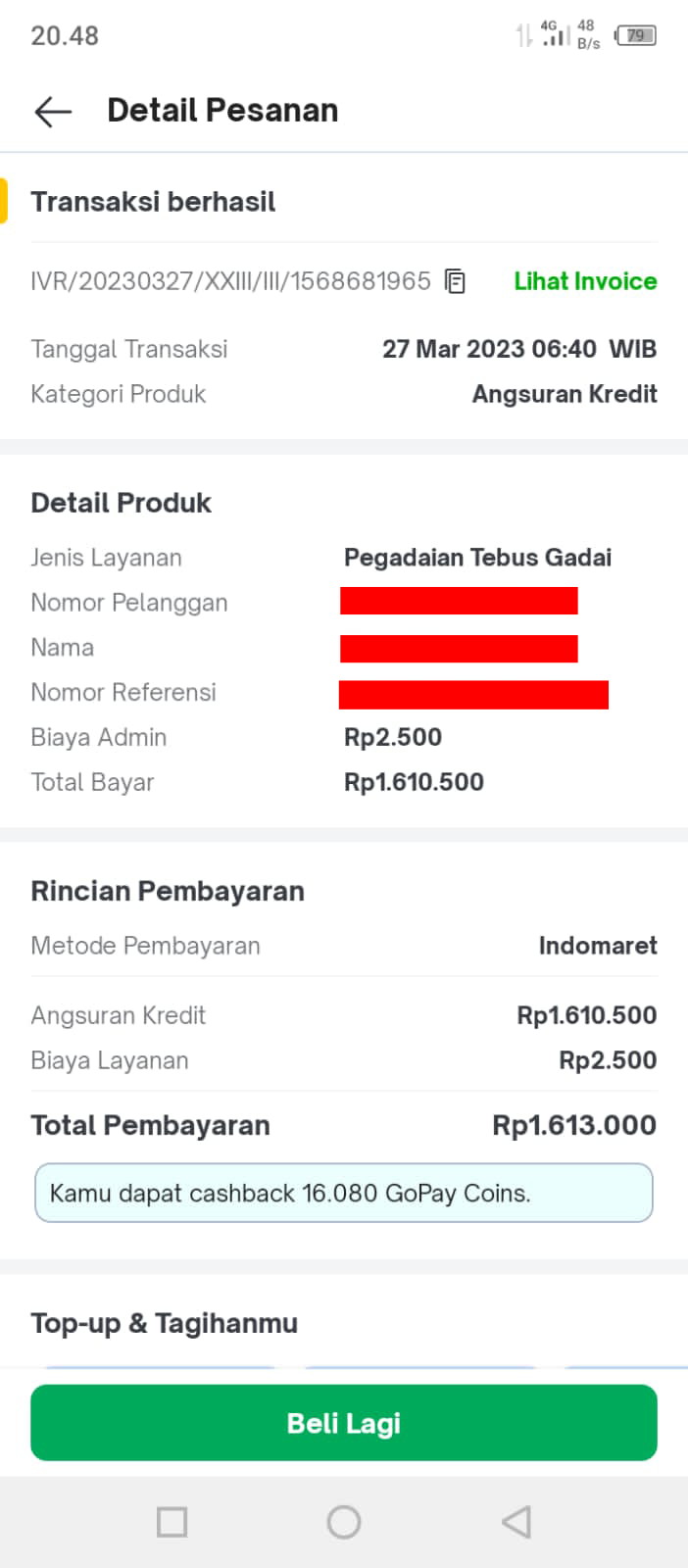Tap the Beli Lagi button
Viewport: 688px width, 1568px height.
click(344, 1423)
